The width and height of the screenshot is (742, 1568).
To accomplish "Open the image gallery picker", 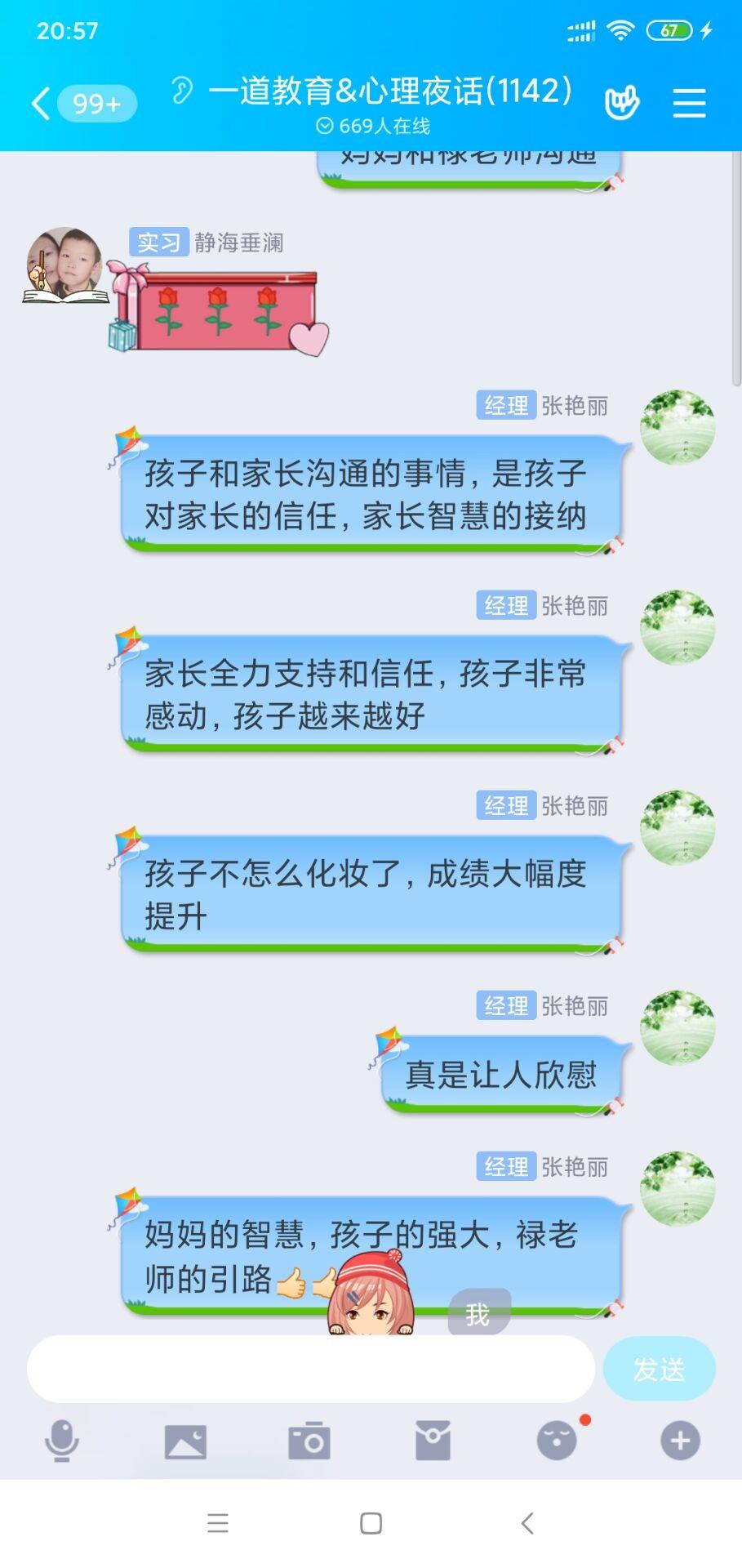I will click(x=185, y=1441).
